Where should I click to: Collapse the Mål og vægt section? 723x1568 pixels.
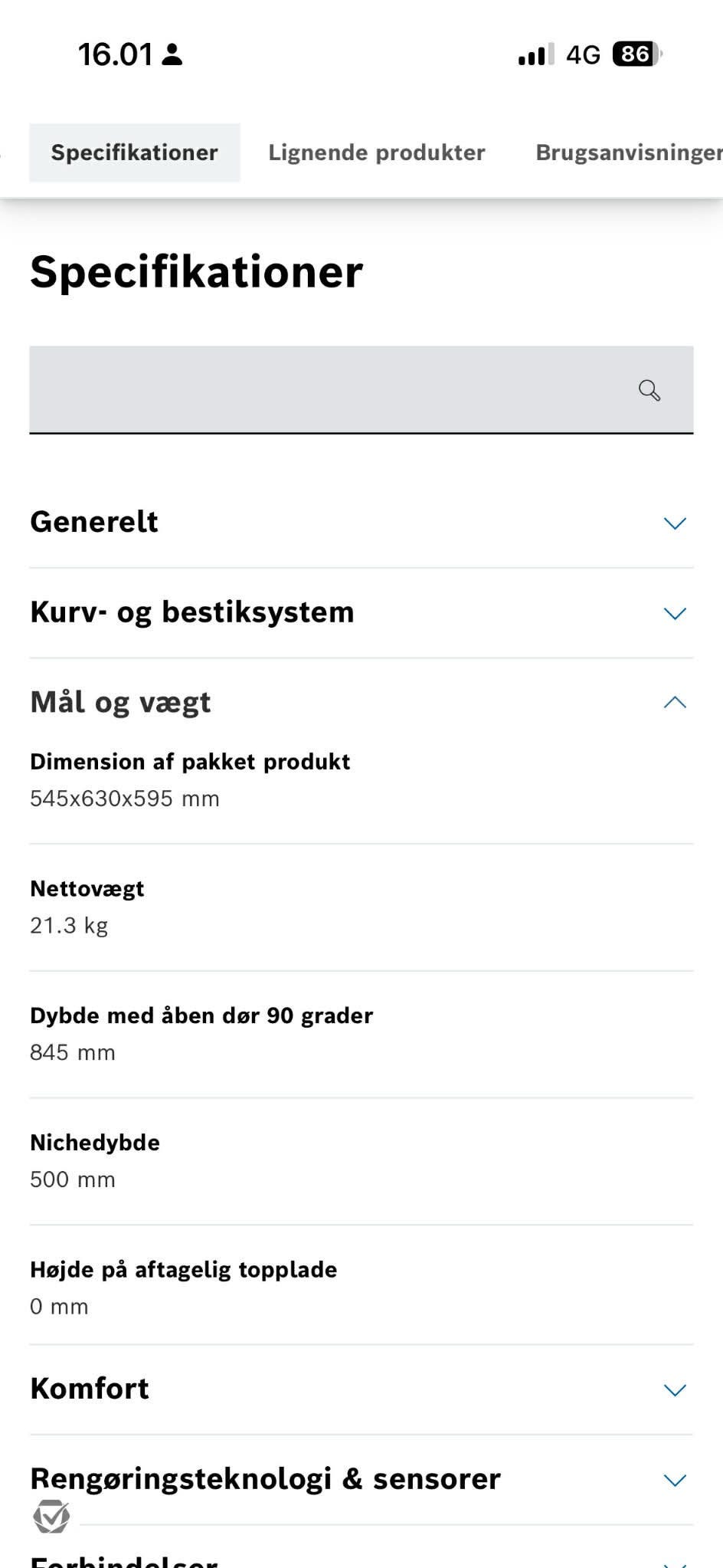coord(361,702)
